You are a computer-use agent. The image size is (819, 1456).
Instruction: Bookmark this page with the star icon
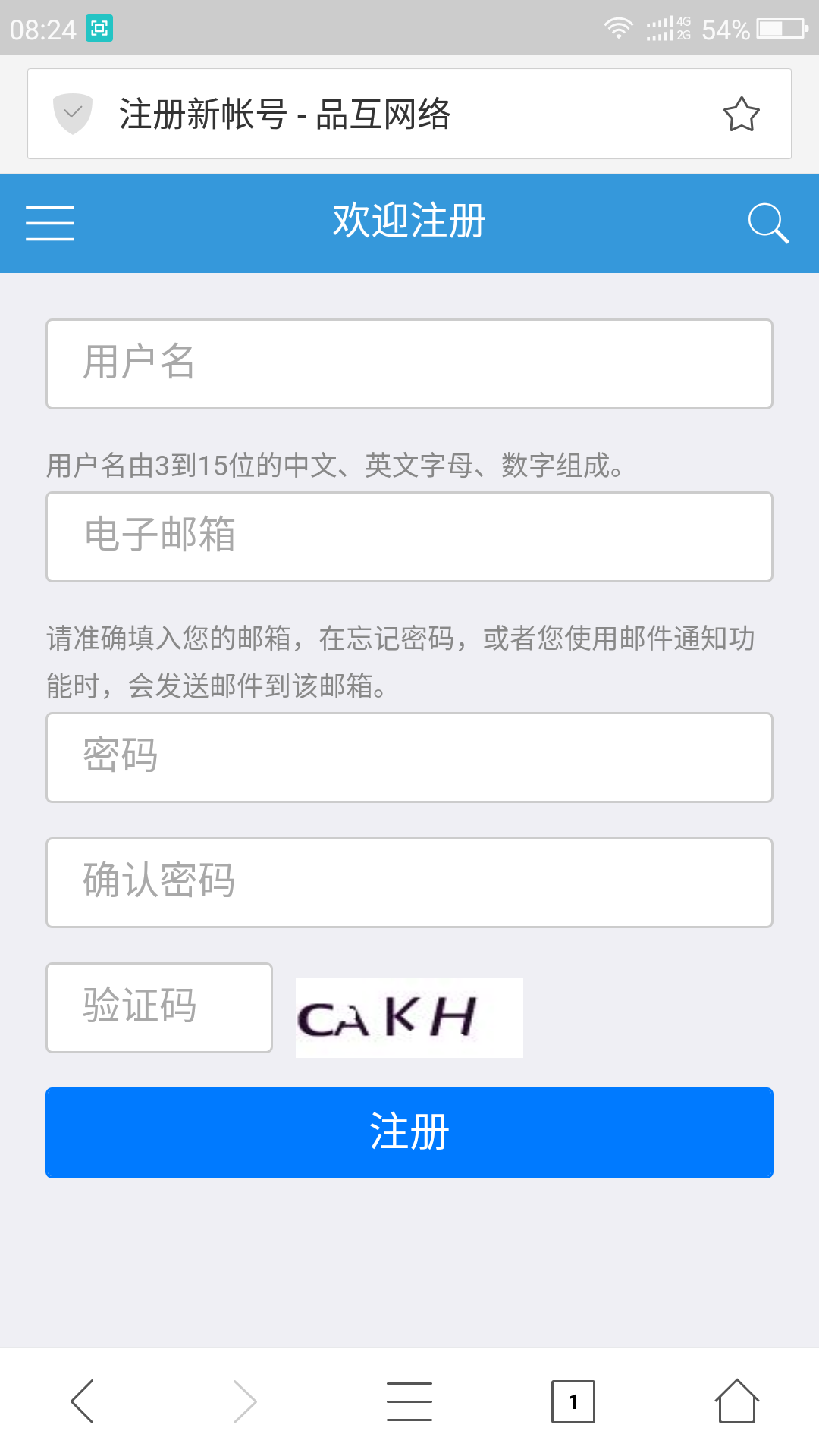click(x=741, y=115)
